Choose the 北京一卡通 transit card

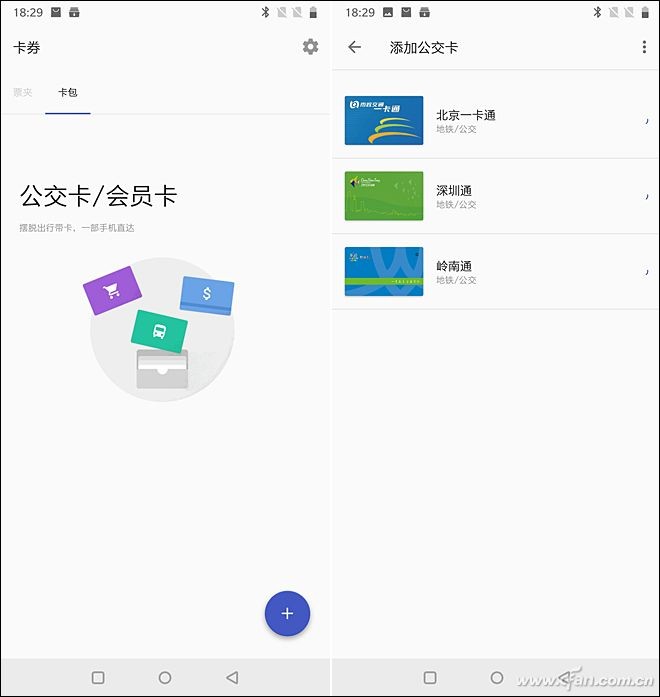(x=494, y=120)
